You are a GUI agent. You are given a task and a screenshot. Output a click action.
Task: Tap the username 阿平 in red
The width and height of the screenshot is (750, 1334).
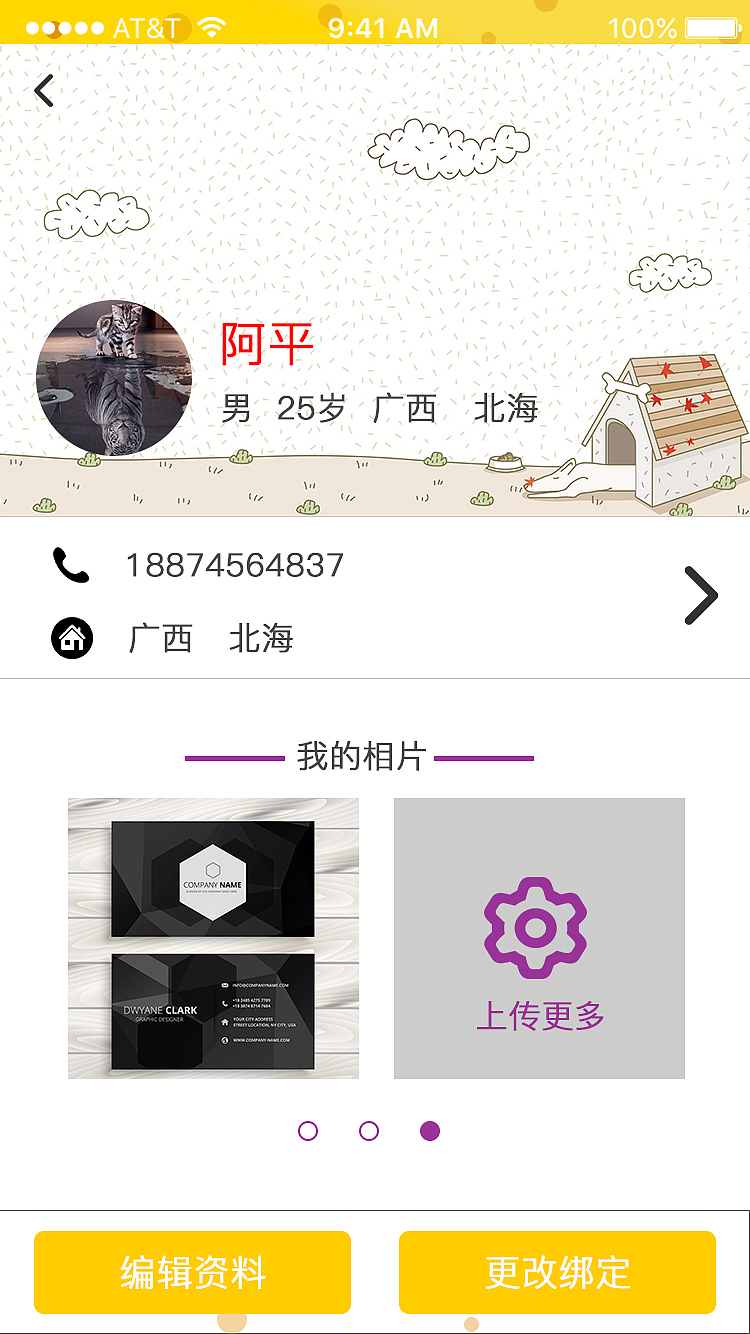coord(265,344)
